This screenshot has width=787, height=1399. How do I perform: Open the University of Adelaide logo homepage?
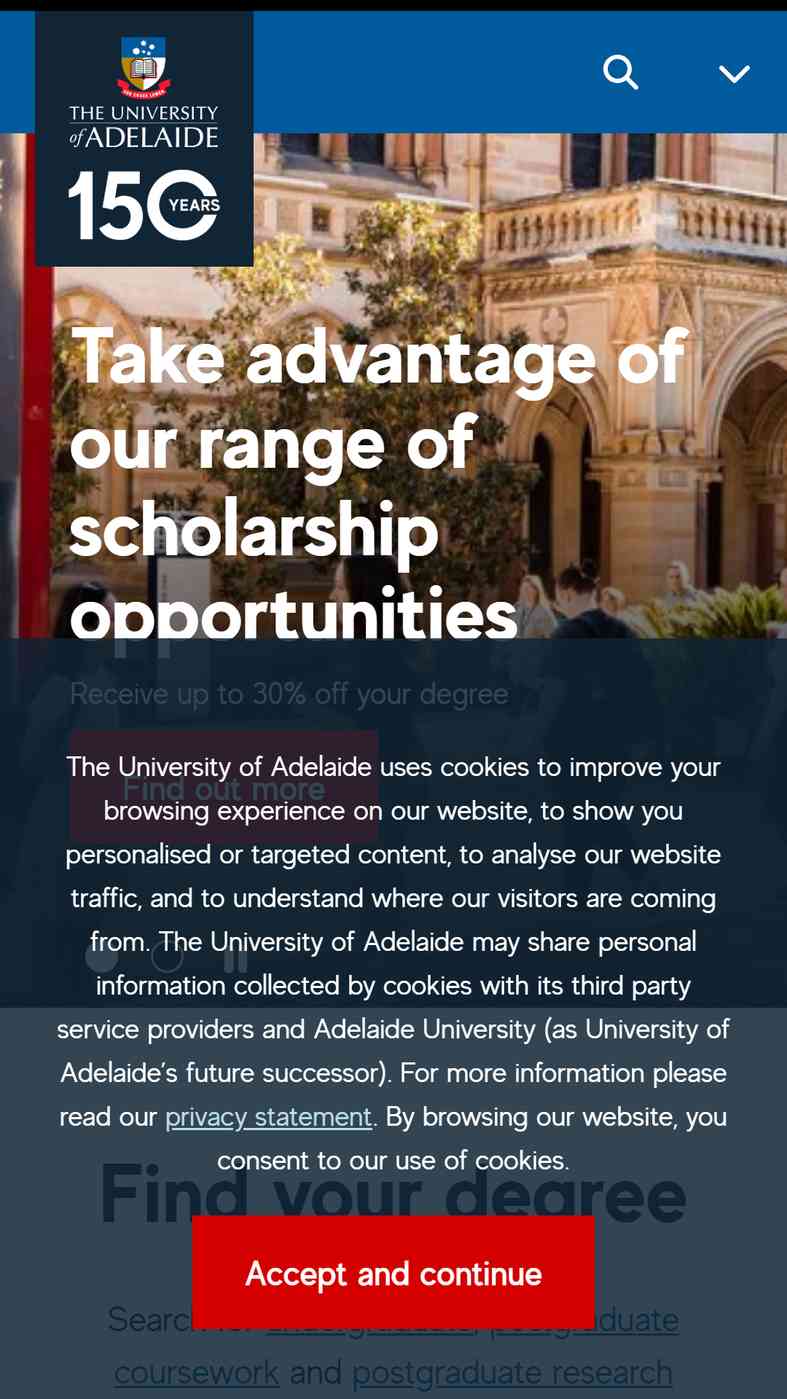(x=144, y=139)
